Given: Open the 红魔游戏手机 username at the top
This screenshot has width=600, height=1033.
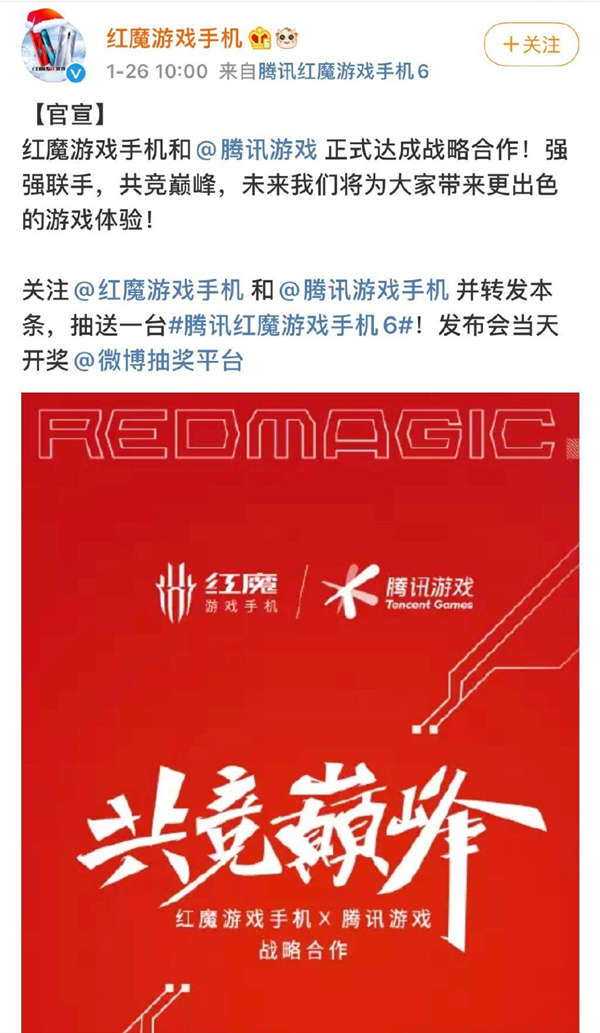Looking at the screenshot, I should pos(175,38).
